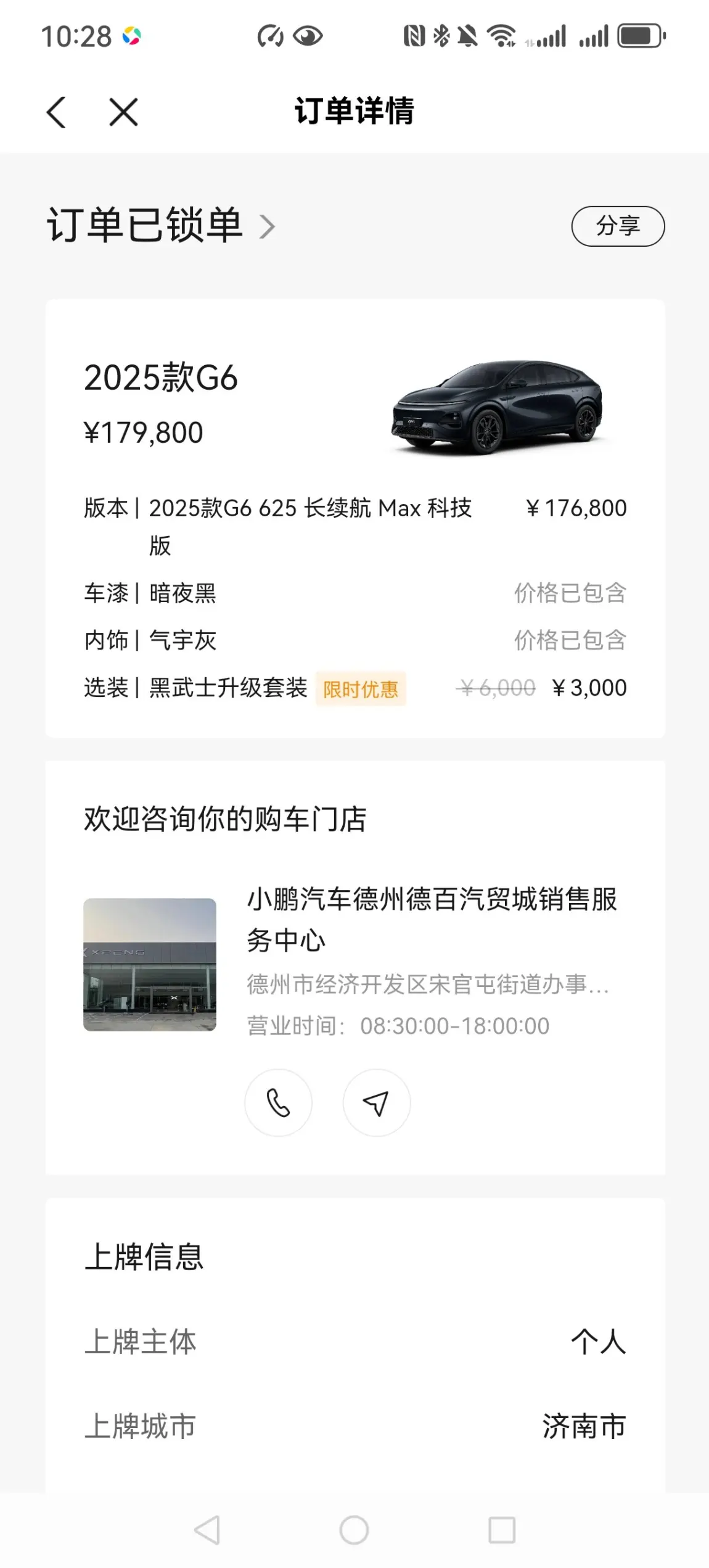Navigate to the store with the arrow icon
The image size is (709, 1568).
click(376, 1102)
